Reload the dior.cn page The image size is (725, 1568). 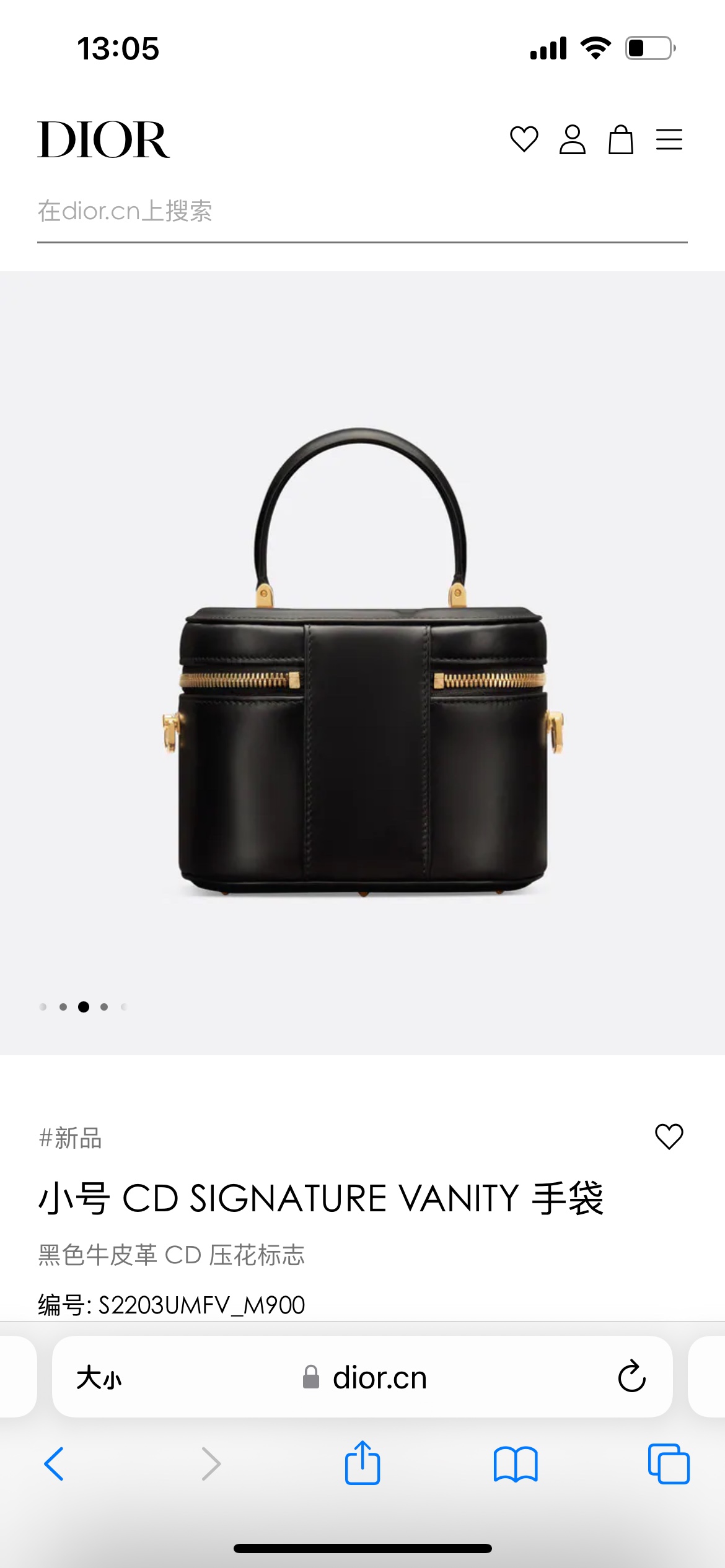[x=631, y=1377]
